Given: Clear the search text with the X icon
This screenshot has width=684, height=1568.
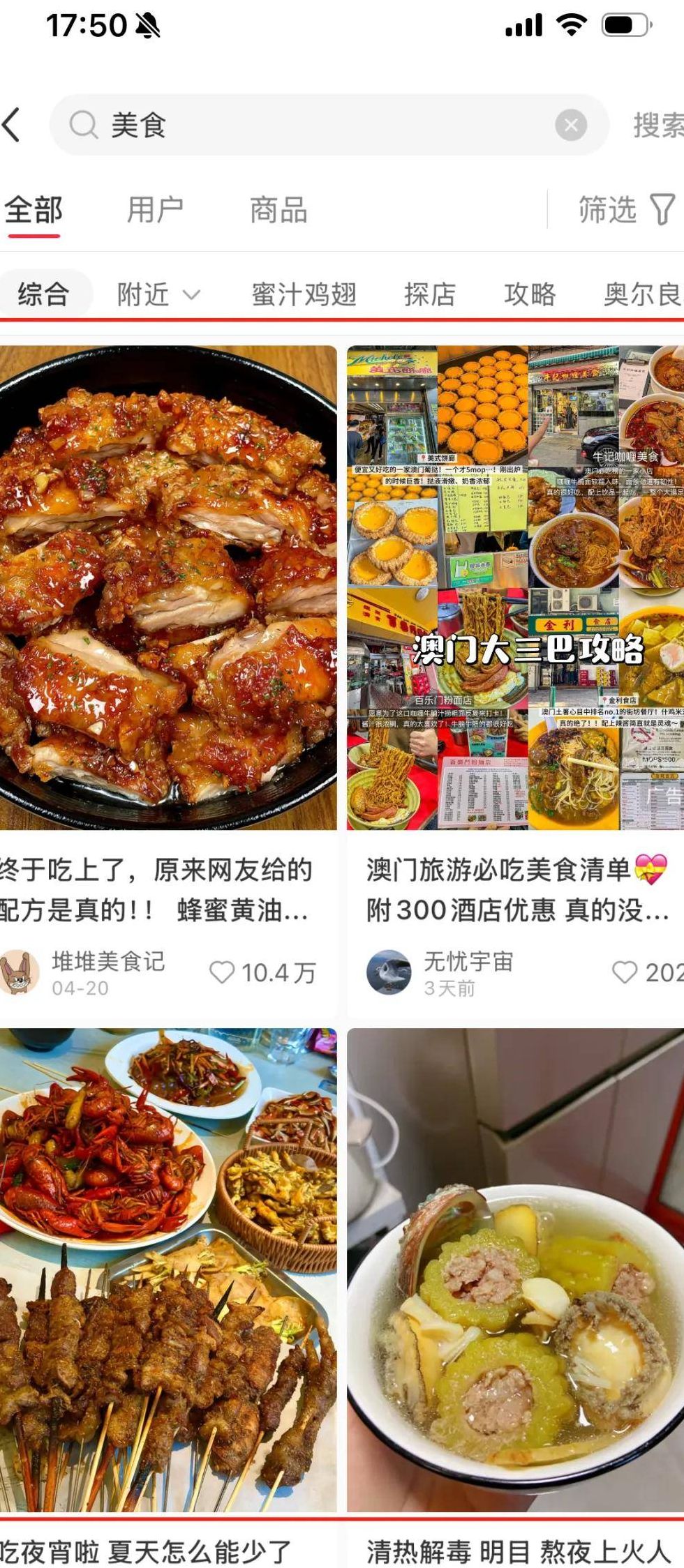Looking at the screenshot, I should pos(570,126).
